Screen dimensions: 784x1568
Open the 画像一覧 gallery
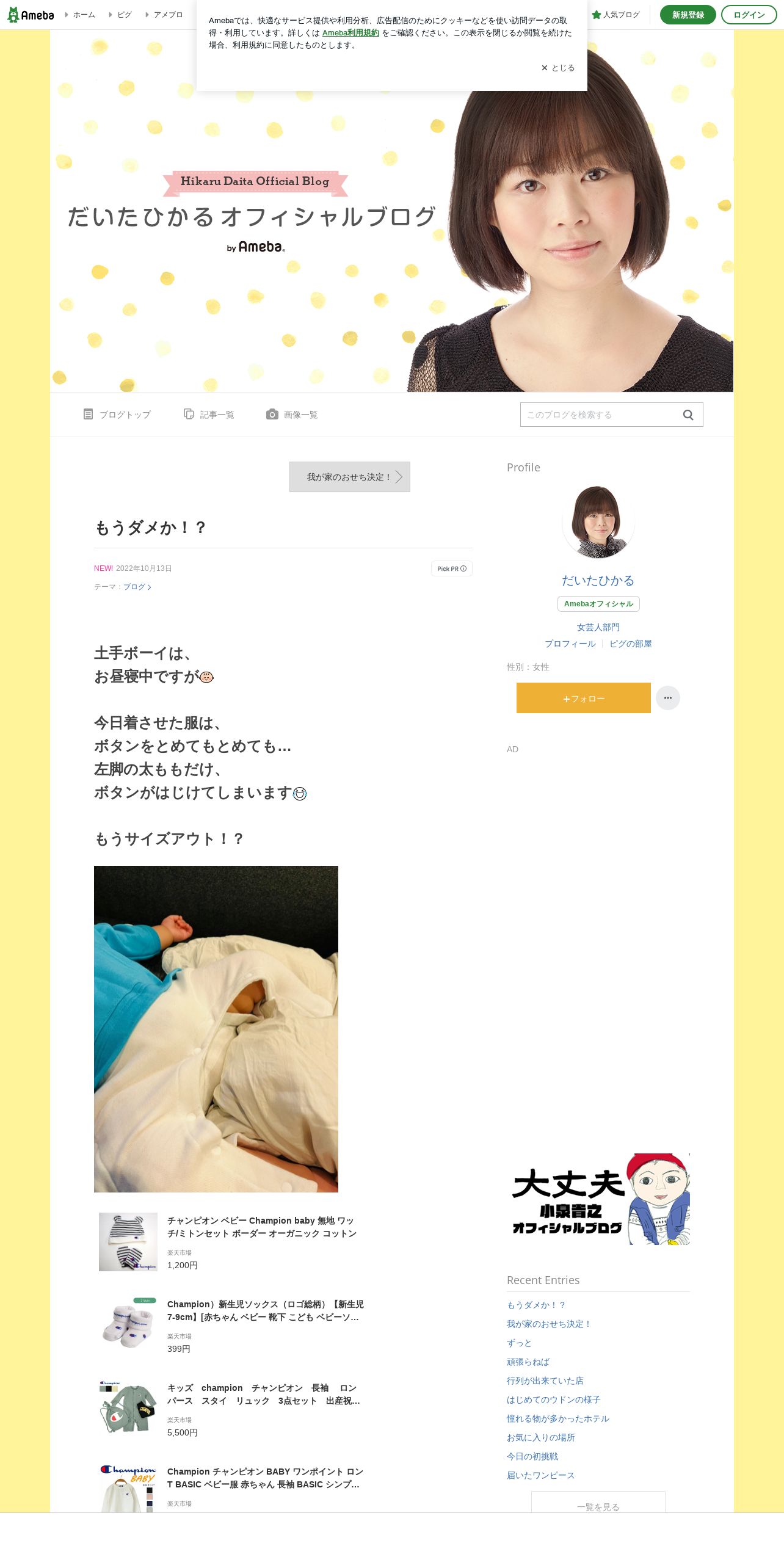292,415
